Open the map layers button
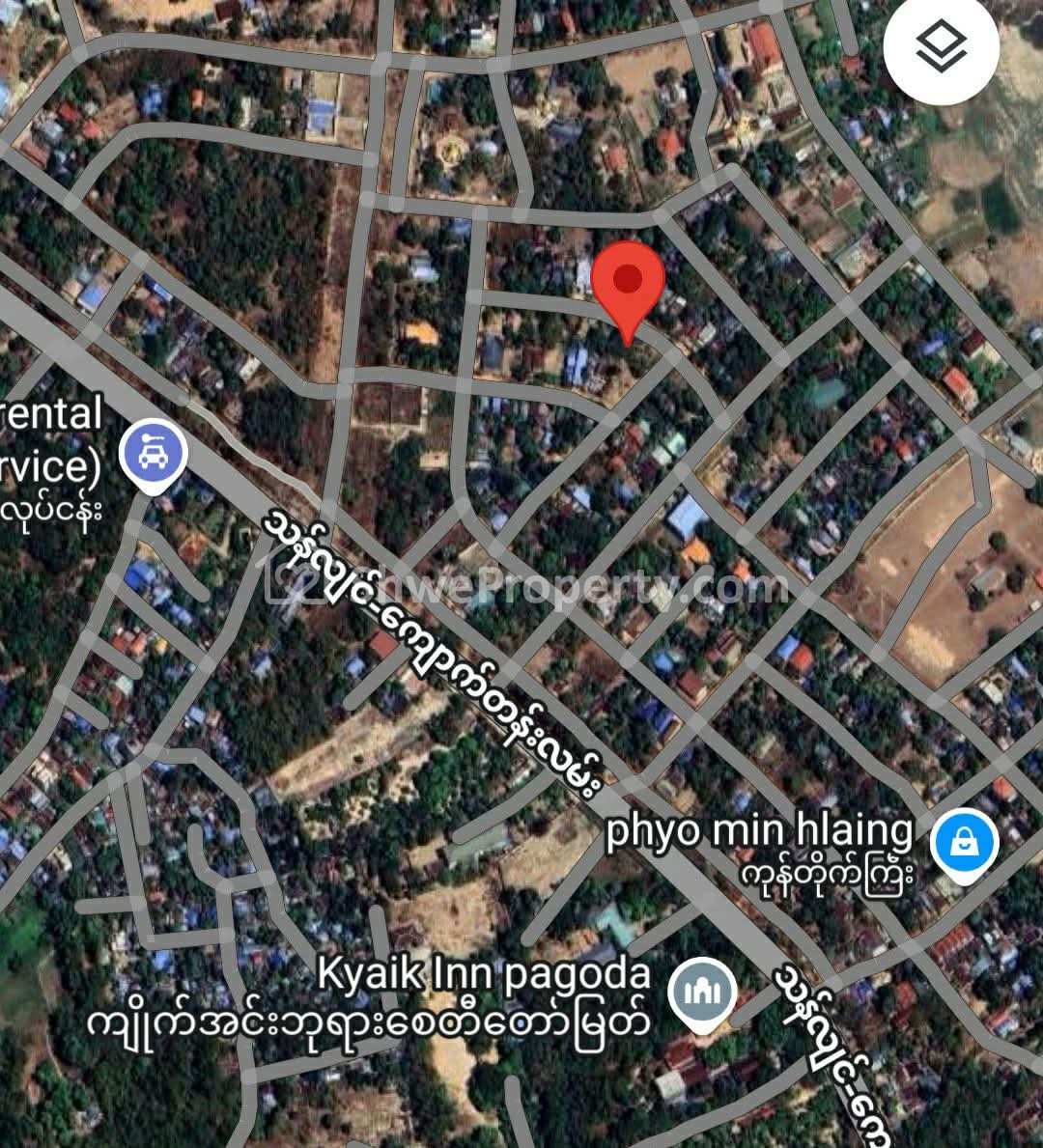The height and width of the screenshot is (1148, 1043). [940, 47]
